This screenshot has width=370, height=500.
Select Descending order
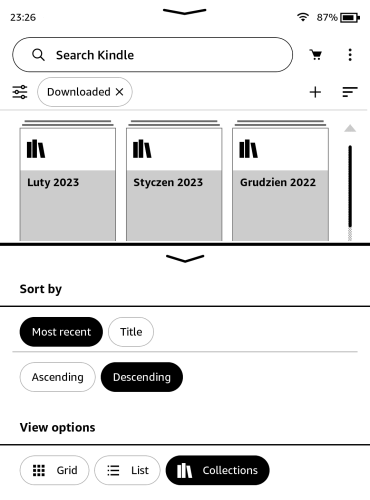[142, 377]
